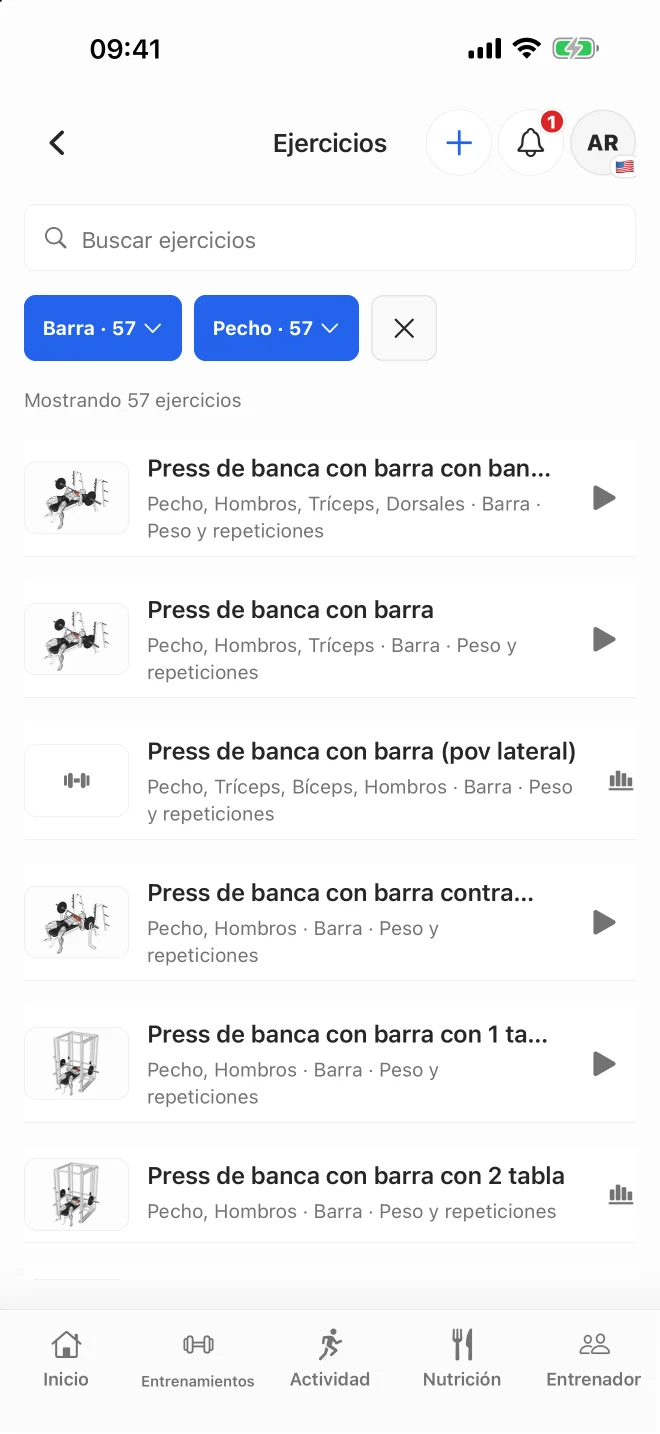Viewport: 660px width, 1434px height.
Task: Switch to the Entrenamientos tab
Action: click(x=198, y=1359)
